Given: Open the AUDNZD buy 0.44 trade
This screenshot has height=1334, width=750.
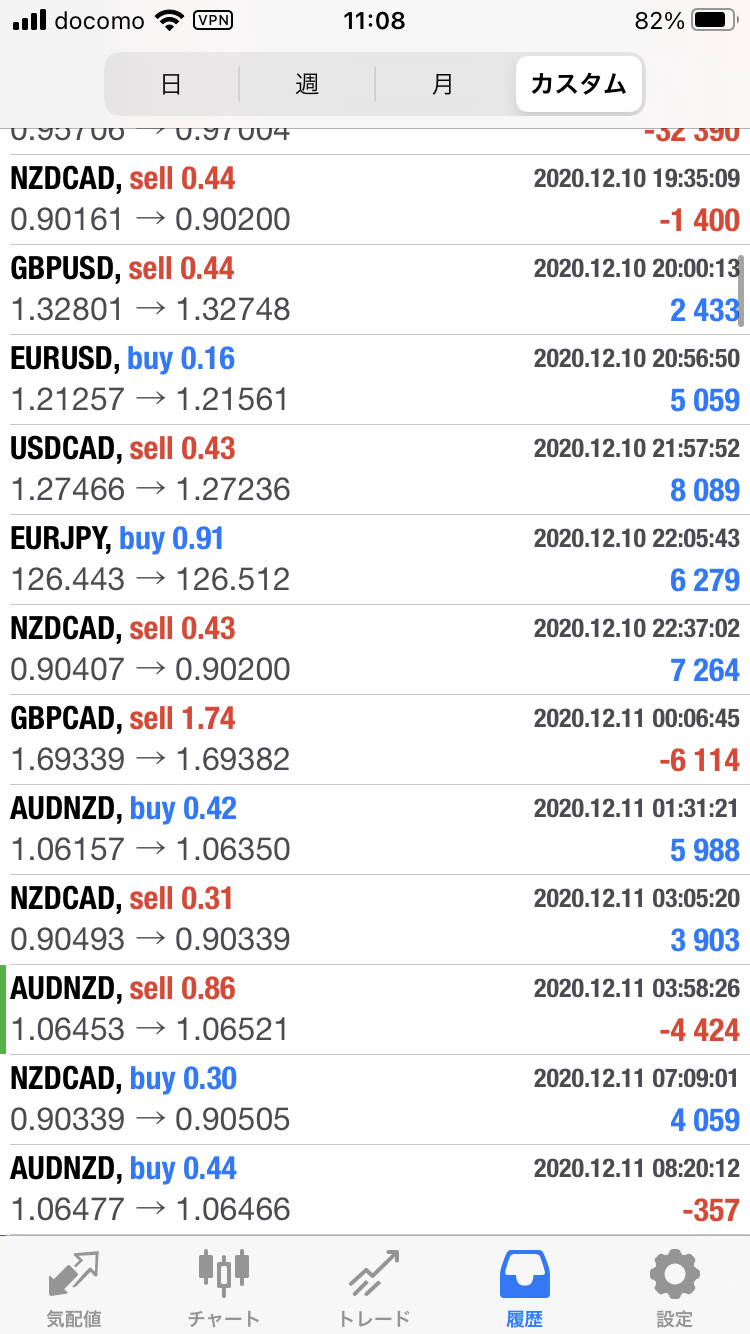Looking at the screenshot, I should click(x=375, y=1190).
